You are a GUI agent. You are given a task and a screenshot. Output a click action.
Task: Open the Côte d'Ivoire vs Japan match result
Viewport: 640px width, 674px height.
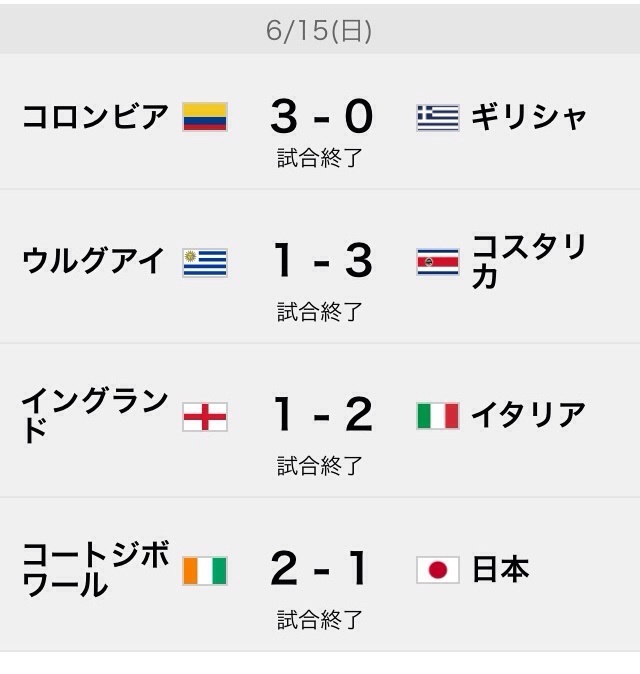pyautogui.click(x=320, y=574)
